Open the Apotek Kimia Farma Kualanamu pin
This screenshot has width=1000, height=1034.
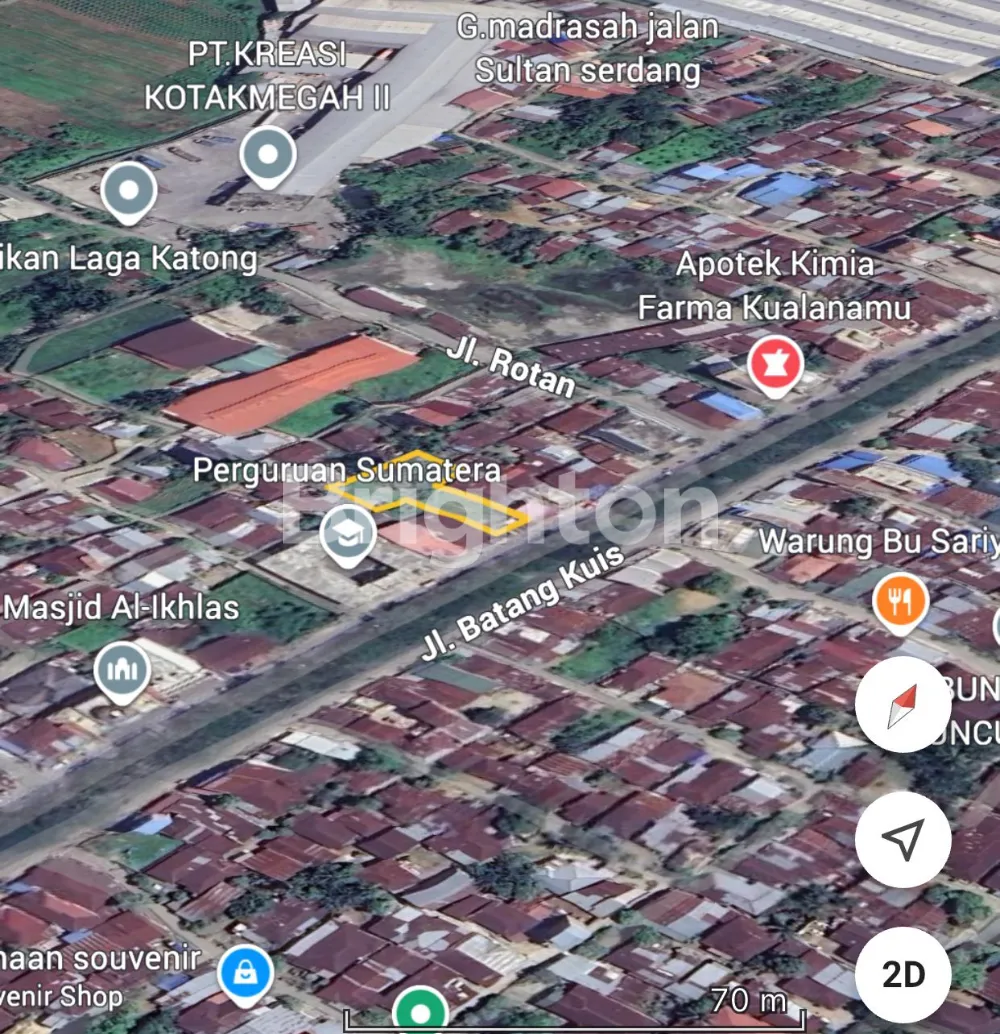775,364
